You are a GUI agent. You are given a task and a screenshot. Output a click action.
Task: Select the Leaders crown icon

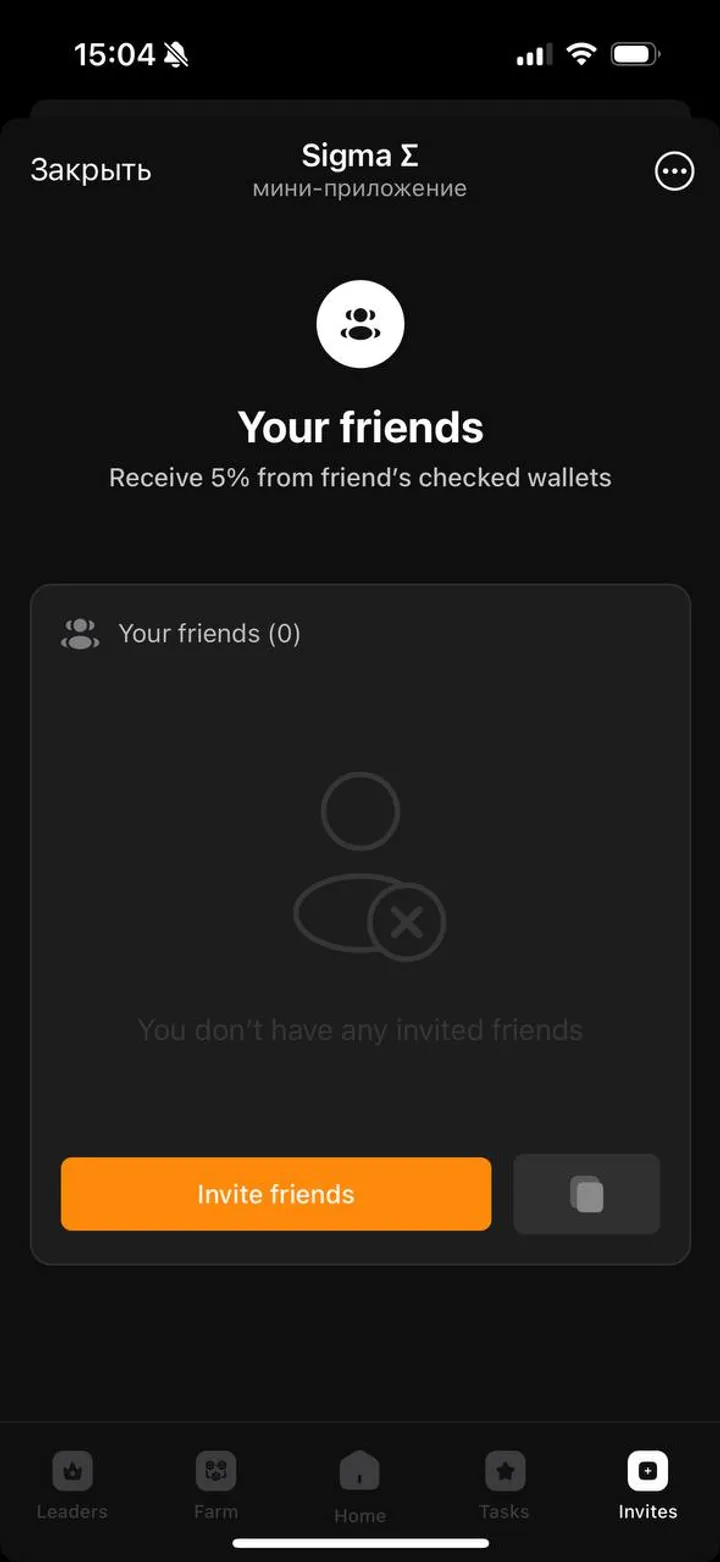[x=71, y=1471]
